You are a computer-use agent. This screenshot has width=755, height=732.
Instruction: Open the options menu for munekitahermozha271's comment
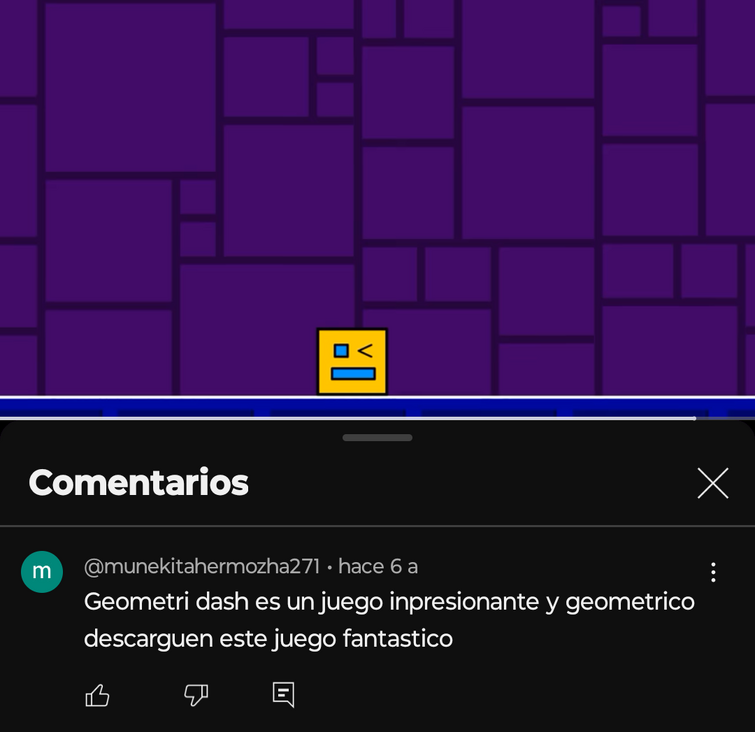click(713, 572)
